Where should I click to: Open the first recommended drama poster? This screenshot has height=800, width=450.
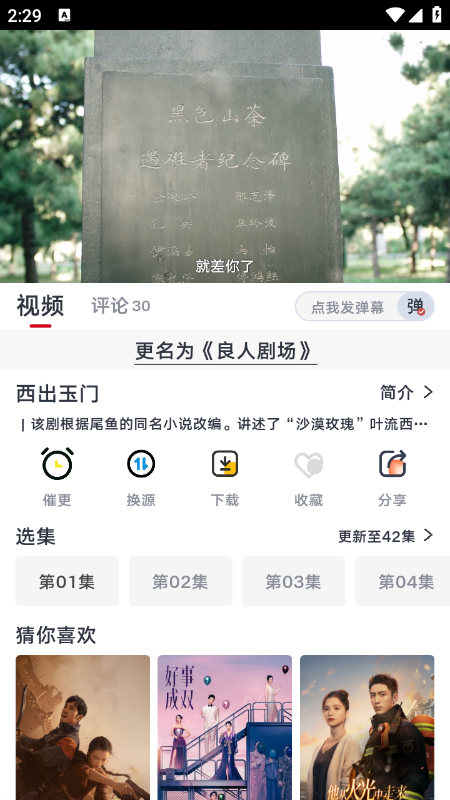(83, 728)
